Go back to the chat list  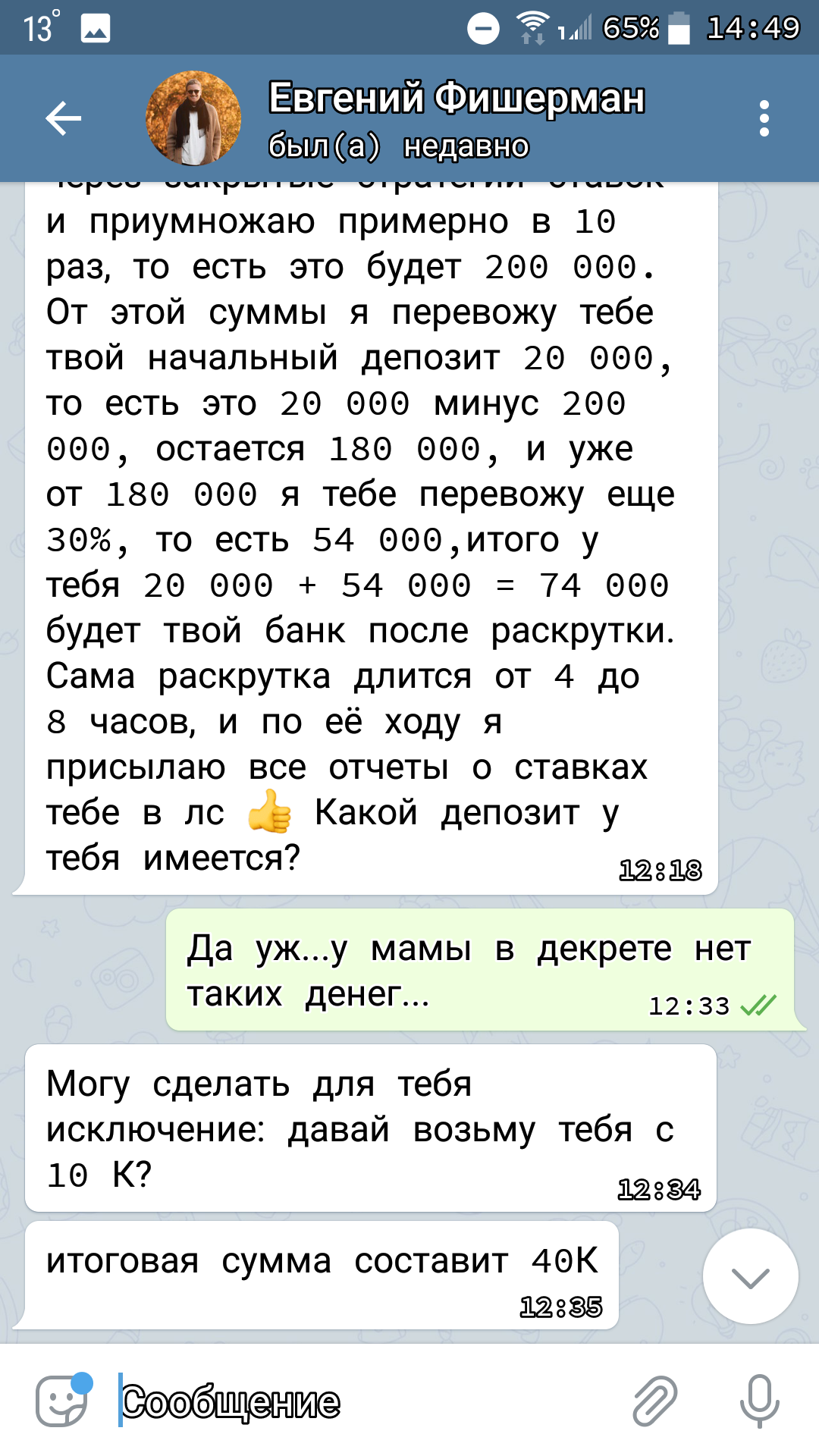63,118
